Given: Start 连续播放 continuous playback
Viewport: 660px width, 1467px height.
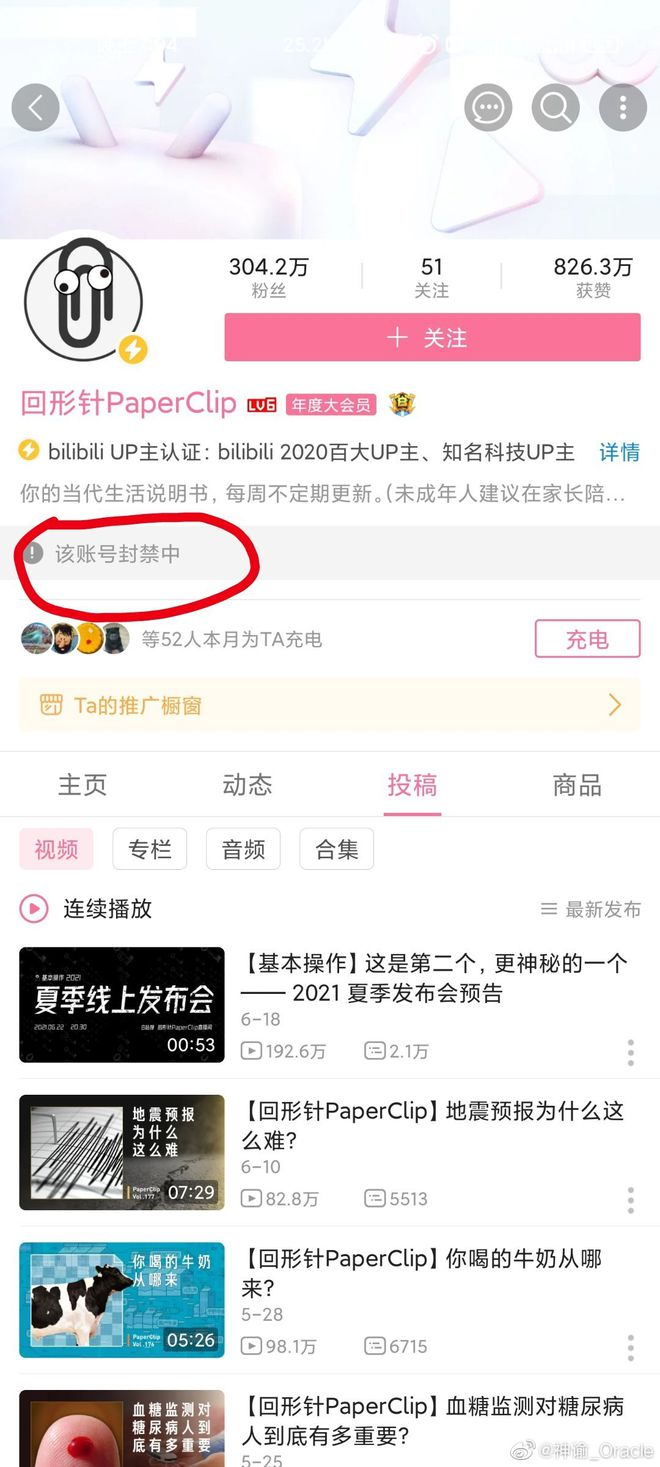Looking at the screenshot, I should tap(87, 908).
